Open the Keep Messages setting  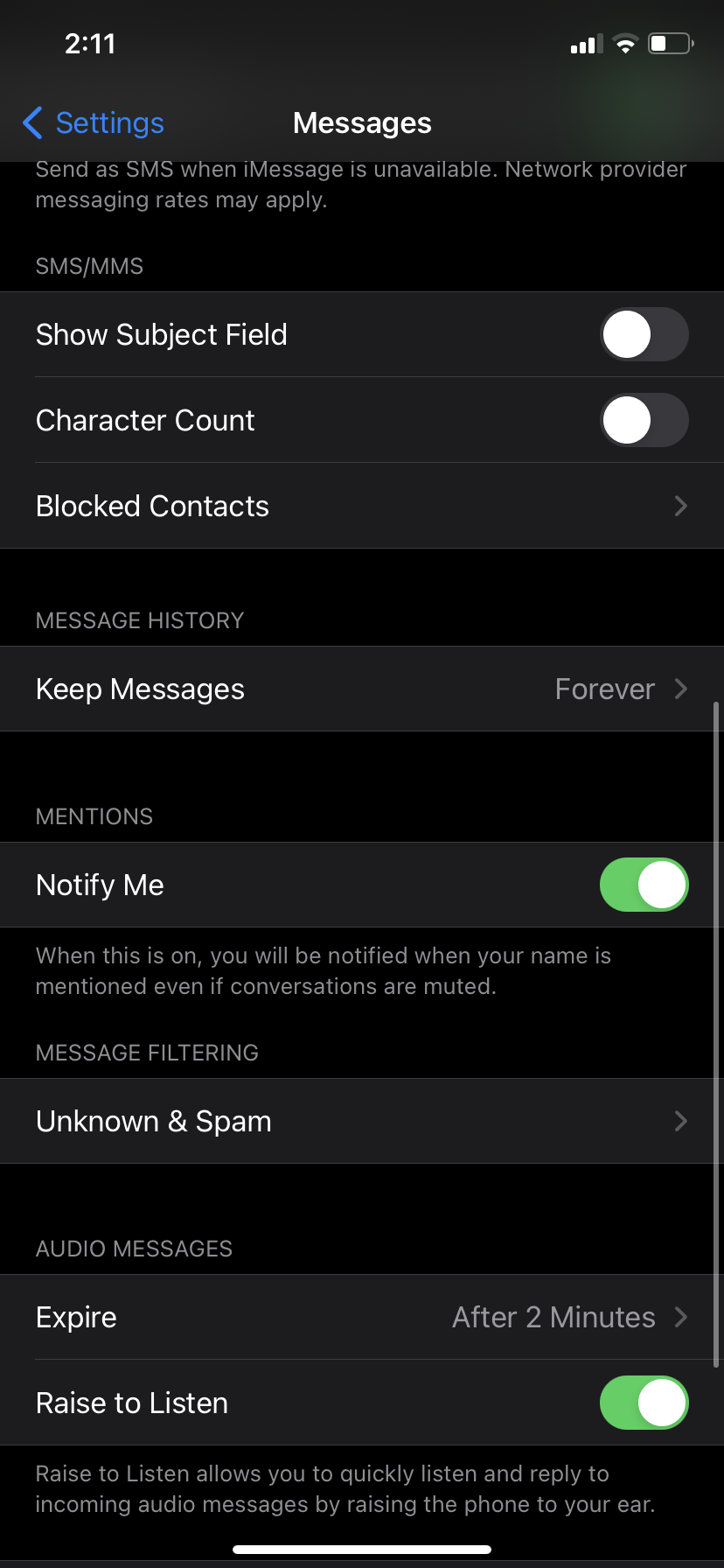tap(362, 689)
